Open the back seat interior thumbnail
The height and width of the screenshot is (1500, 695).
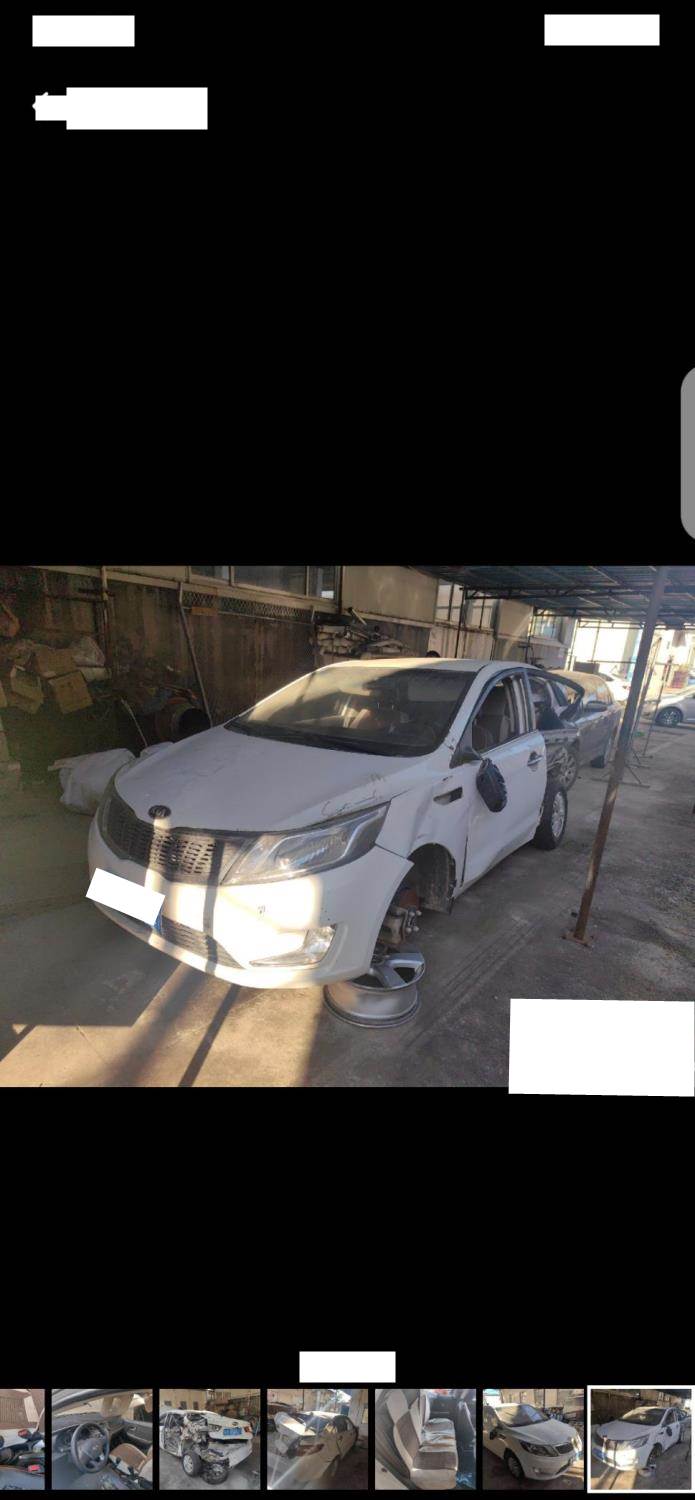pyautogui.click(x=425, y=1438)
